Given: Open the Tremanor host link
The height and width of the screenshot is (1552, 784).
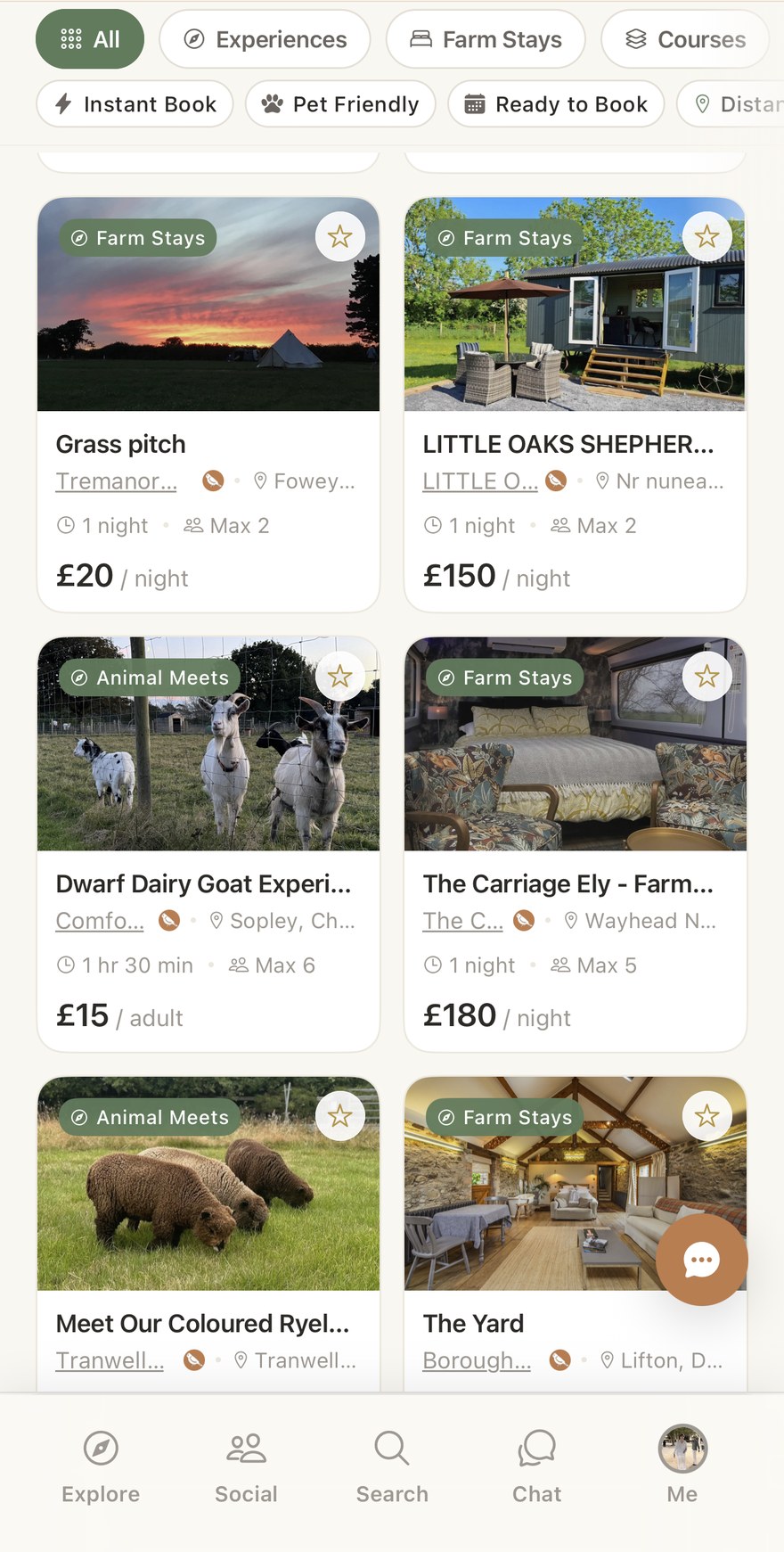Looking at the screenshot, I should pos(117,481).
